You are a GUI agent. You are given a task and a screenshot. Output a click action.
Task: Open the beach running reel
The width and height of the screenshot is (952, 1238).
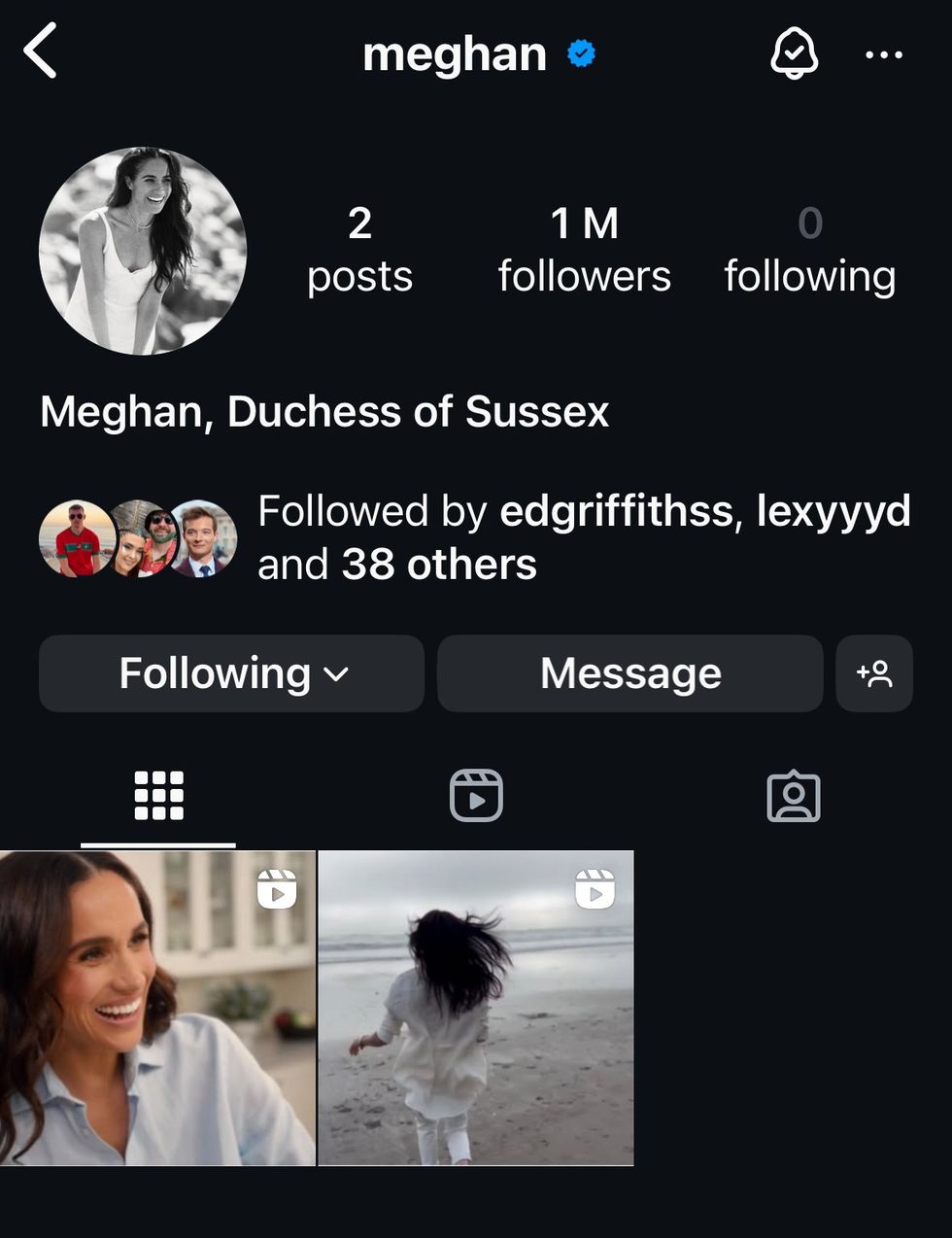pyautogui.click(x=476, y=1008)
